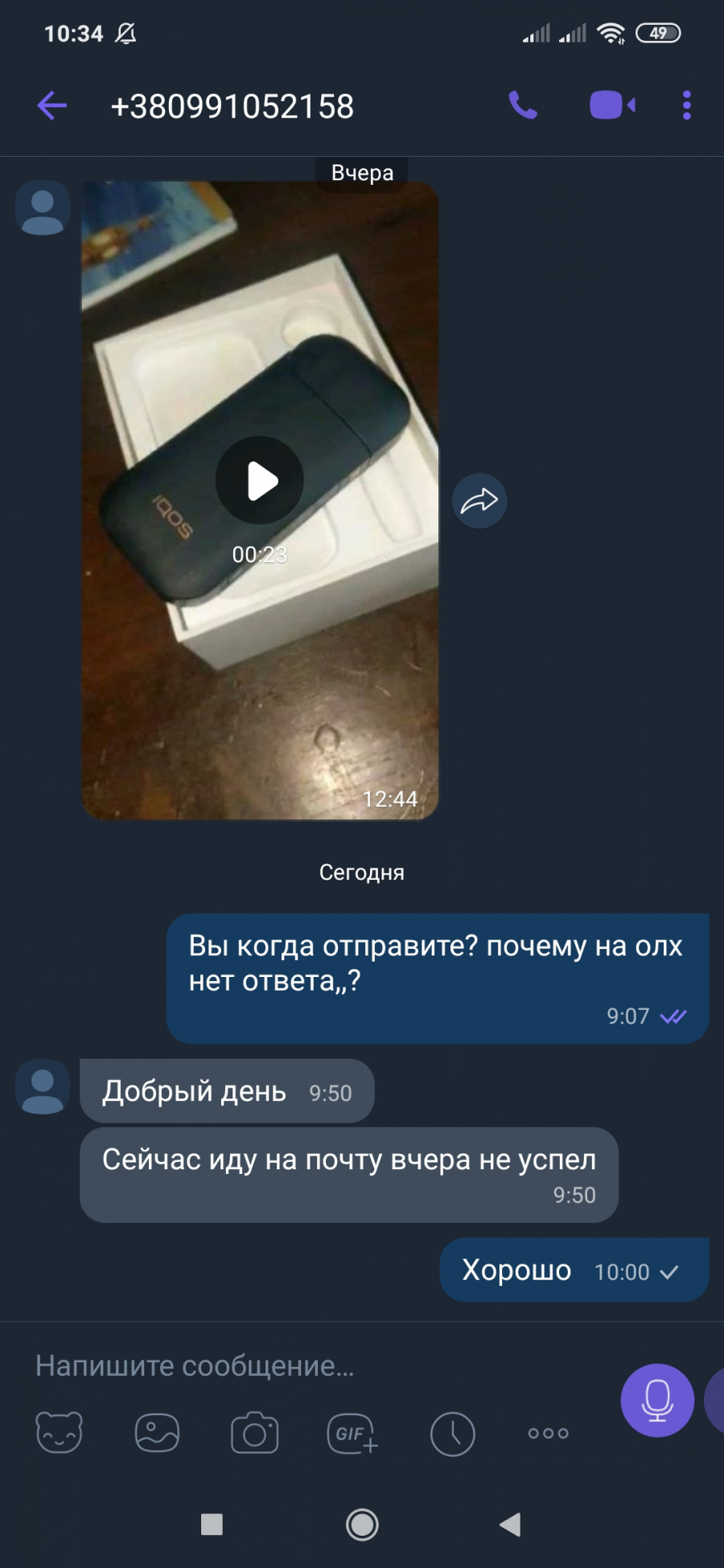
Task: Tap the system home button
Action: click(362, 1524)
